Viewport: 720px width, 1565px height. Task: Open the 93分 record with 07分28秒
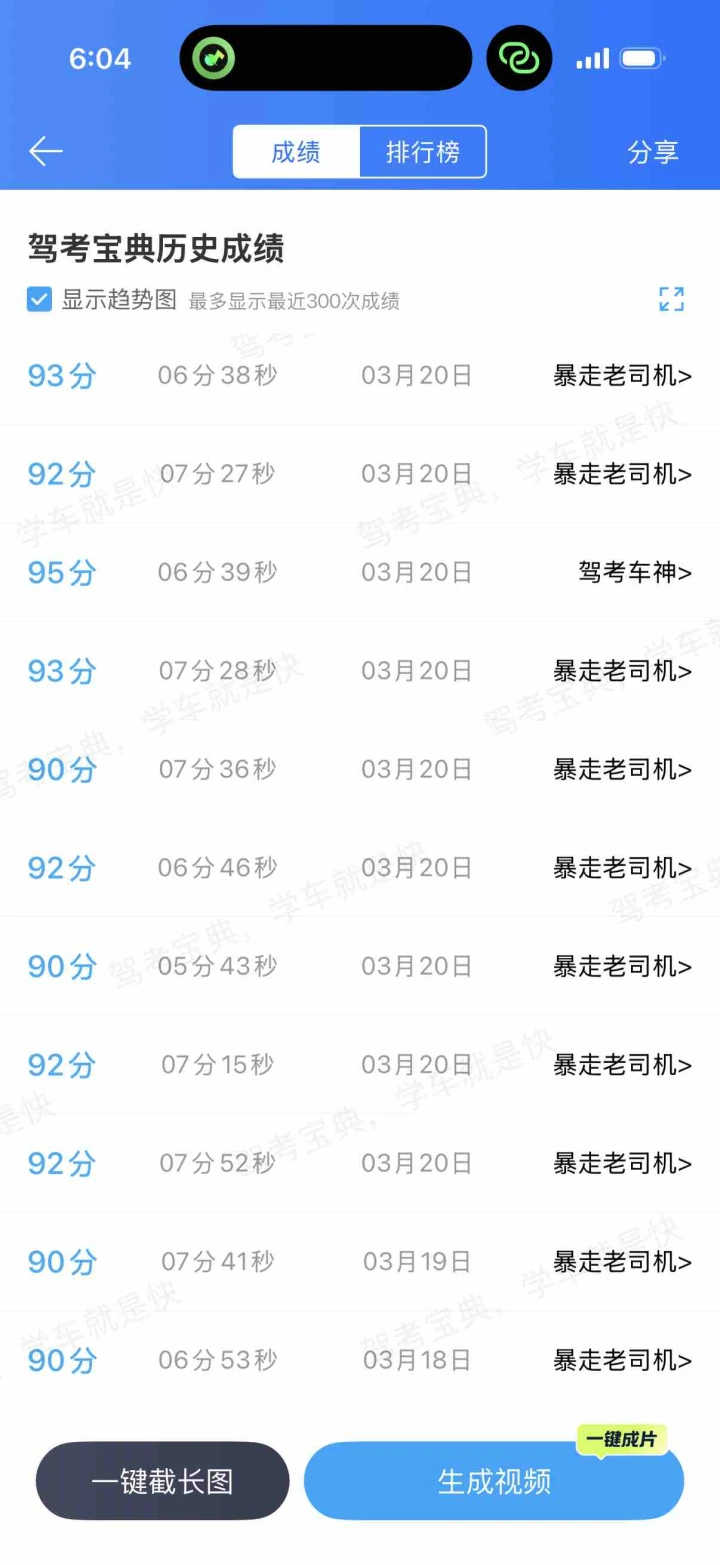click(622, 671)
